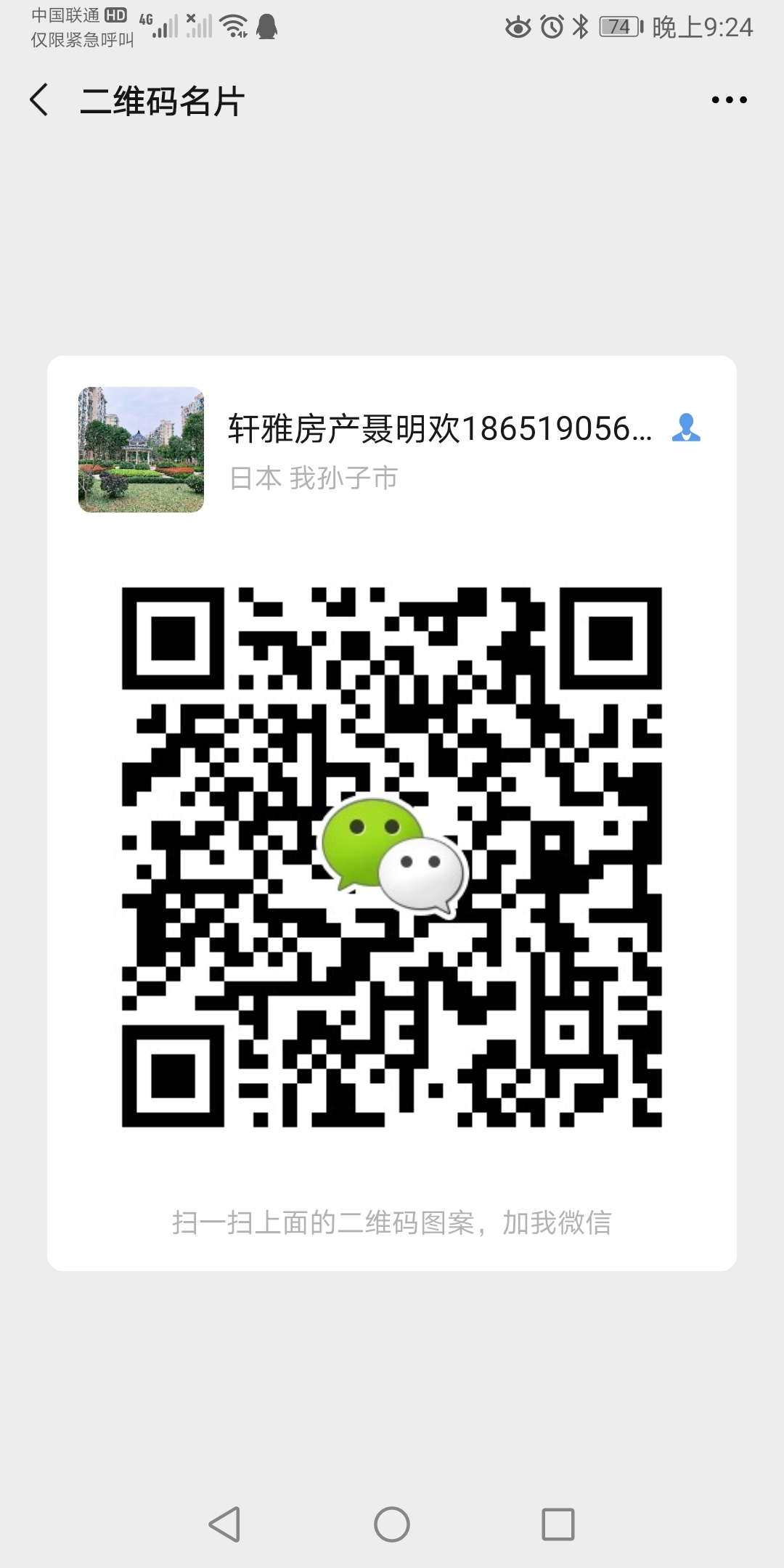Go back from the 二维码名片 page
The image size is (784, 1568).
(40, 100)
